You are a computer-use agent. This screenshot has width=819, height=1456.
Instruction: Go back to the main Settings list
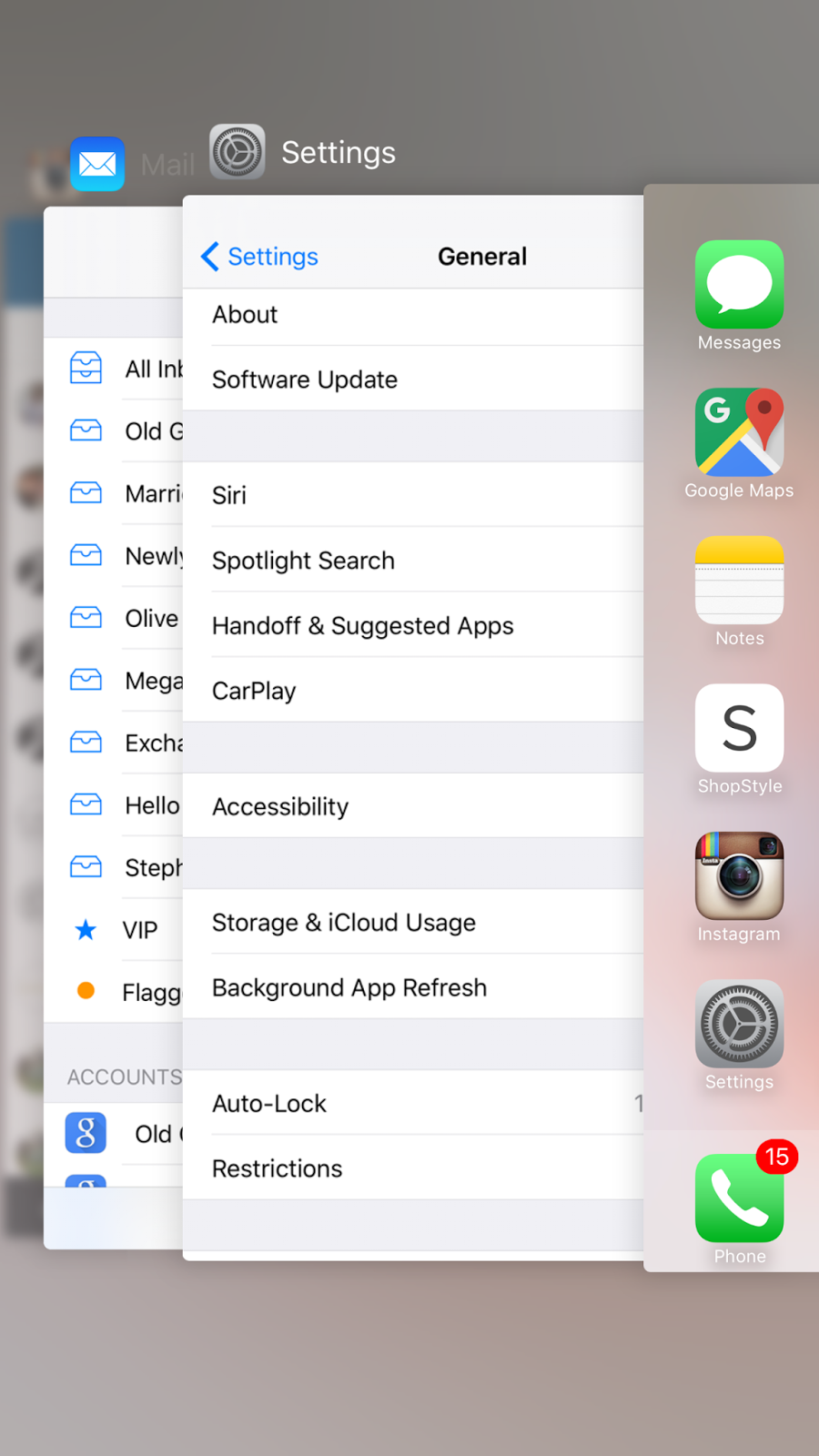pyautogui.click(x=260, y=257)
